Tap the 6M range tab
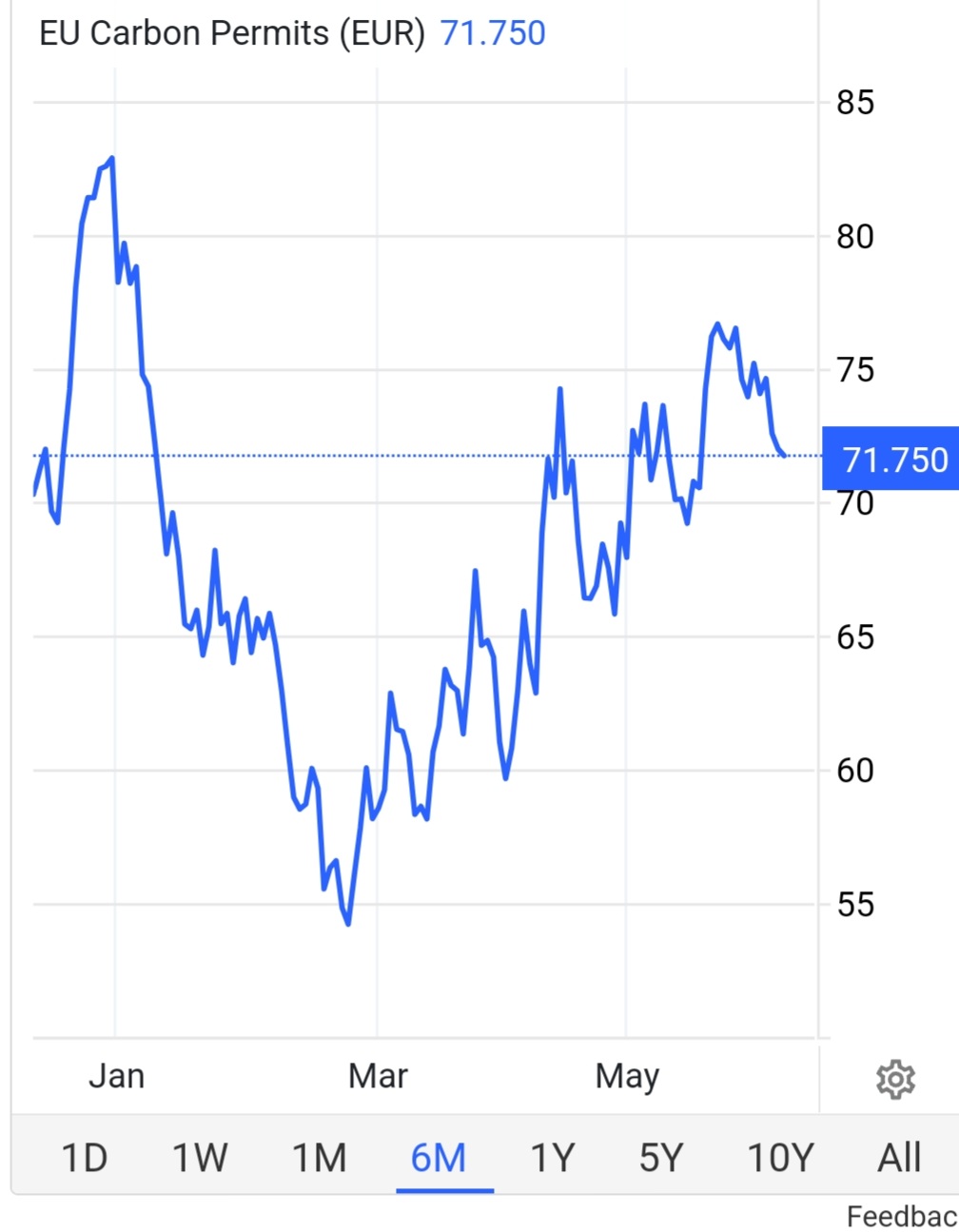Viewport: 959px width, 1232px height. pyautogui.click(x=439, y=1158)
